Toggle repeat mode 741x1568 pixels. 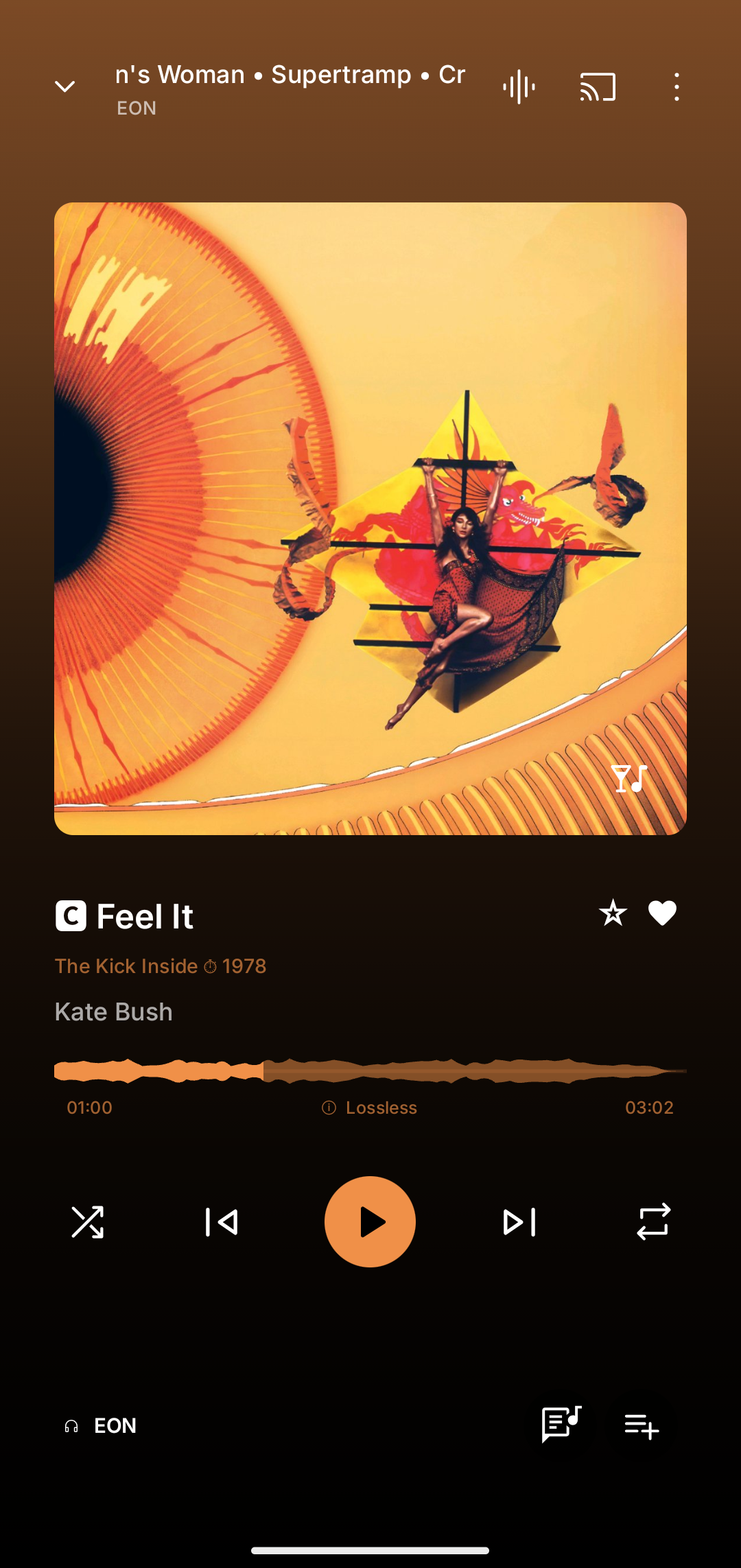[653, 1222]
